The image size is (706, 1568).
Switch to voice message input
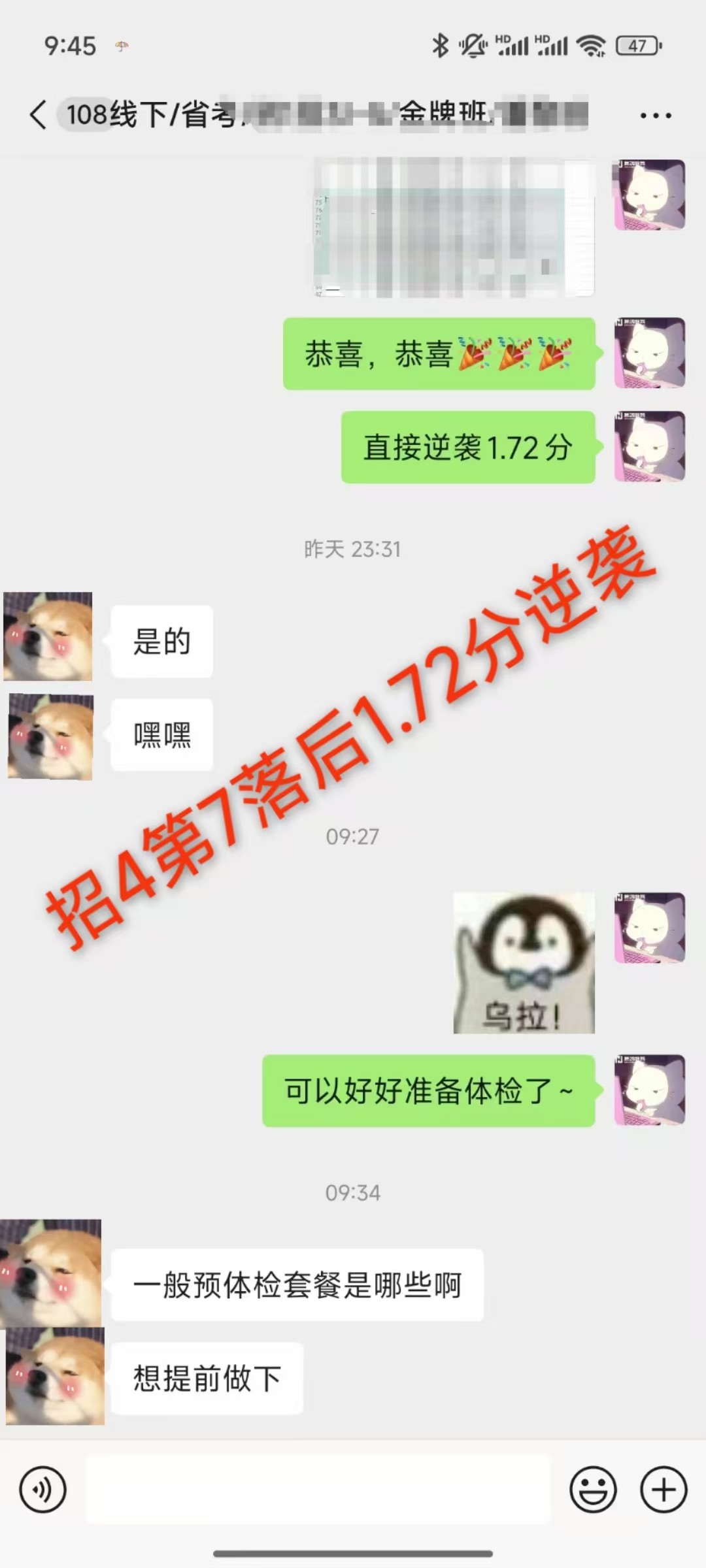42,1490
